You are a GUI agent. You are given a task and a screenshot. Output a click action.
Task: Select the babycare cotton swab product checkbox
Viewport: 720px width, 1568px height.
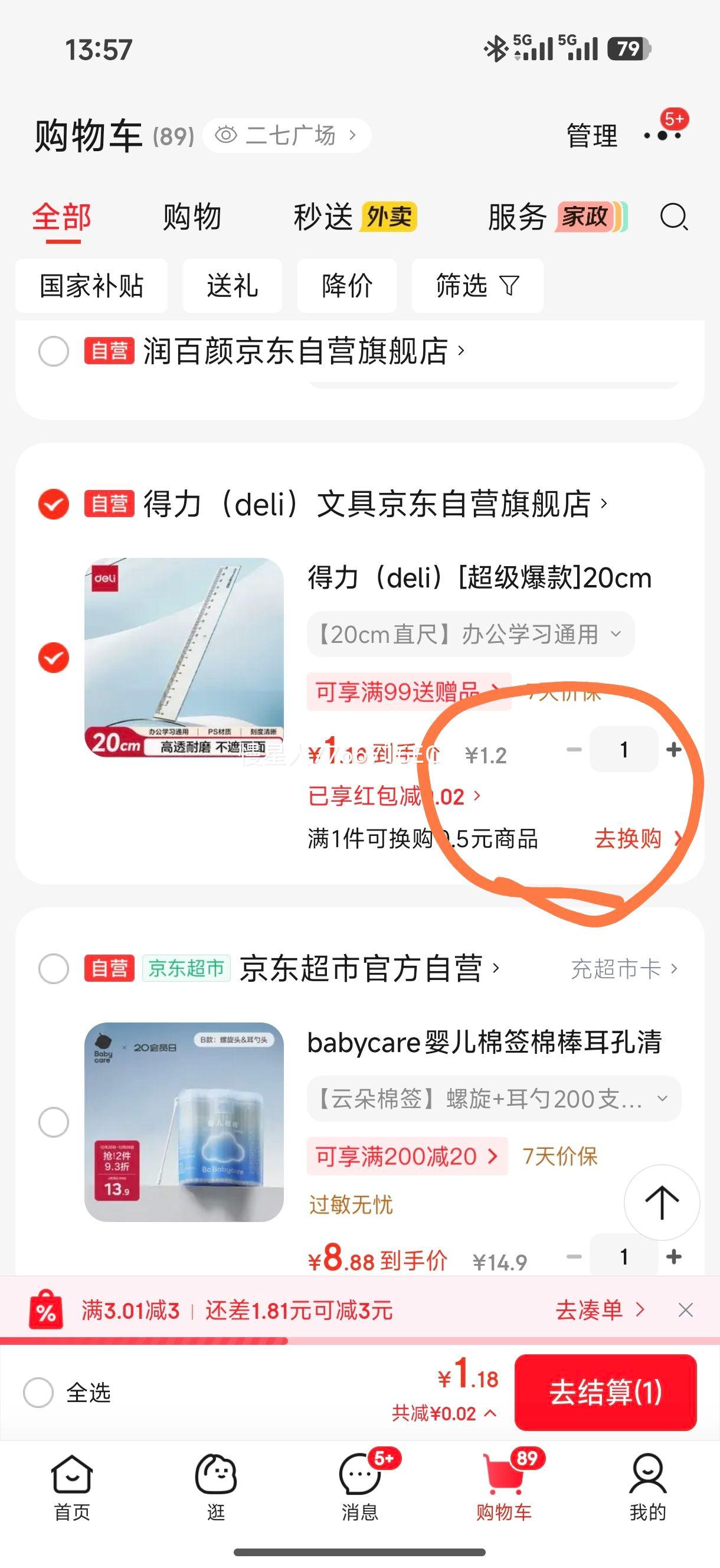tap(55, 1123)
